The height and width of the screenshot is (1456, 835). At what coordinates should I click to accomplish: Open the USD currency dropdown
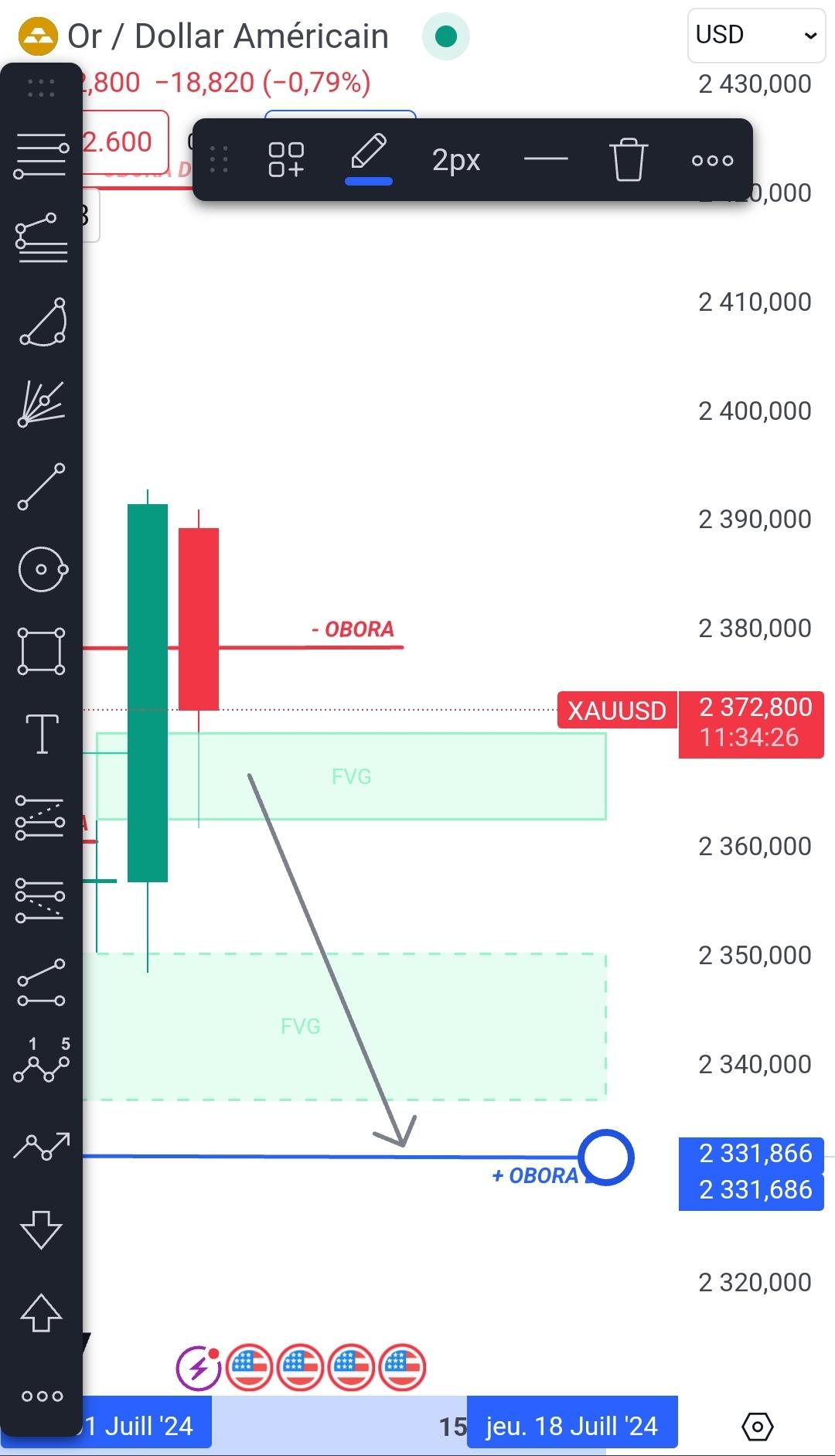(x=756, y=36)
